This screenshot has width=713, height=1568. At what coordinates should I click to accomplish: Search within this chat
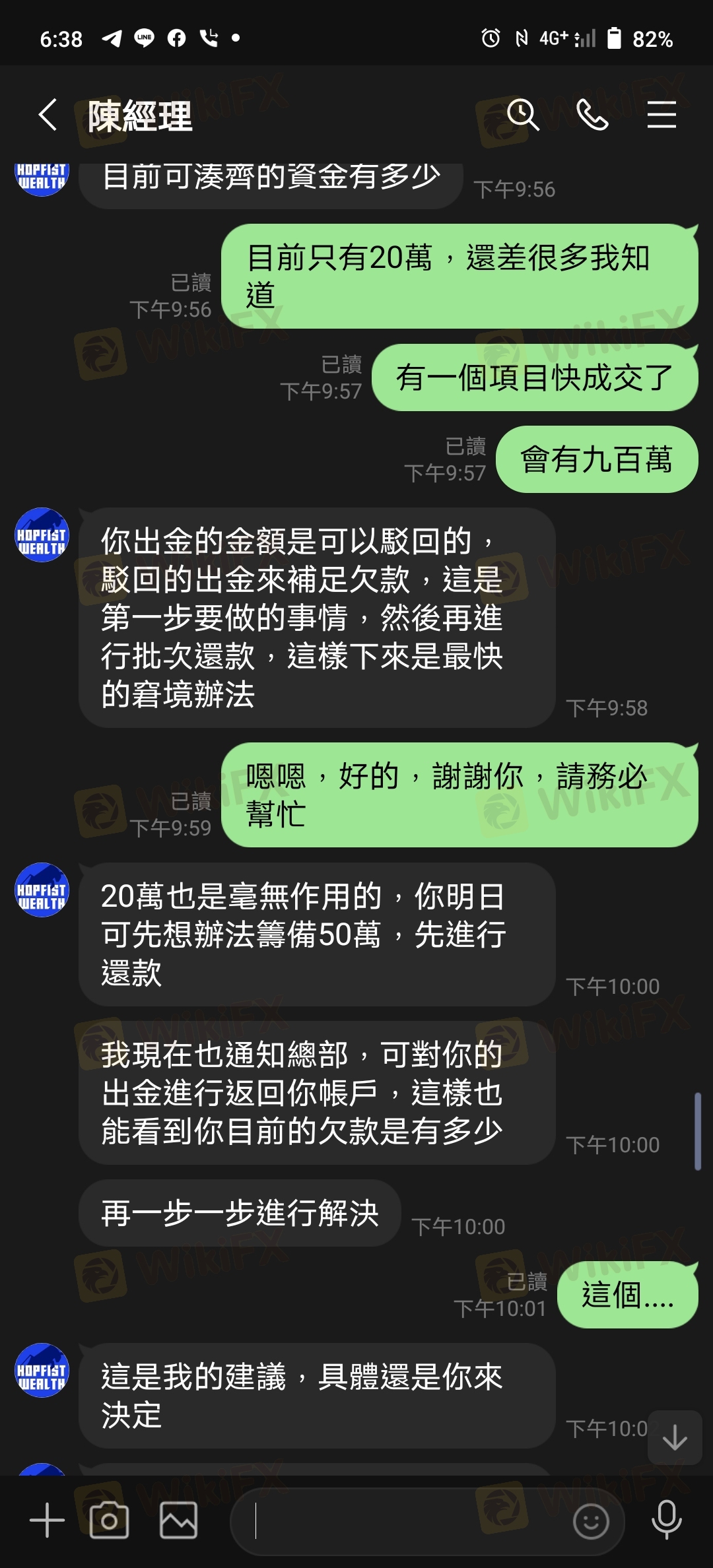pos(522,115)
